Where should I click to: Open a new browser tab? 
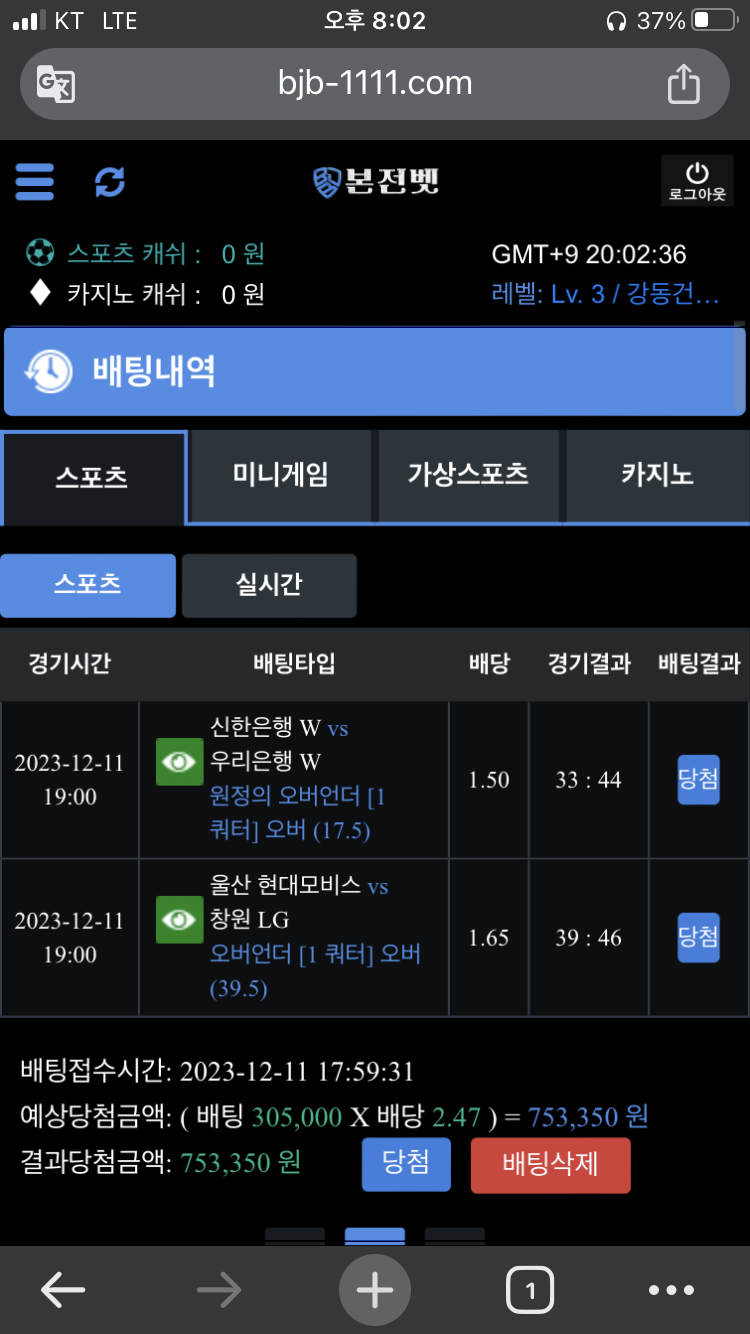click(375, 1291)
